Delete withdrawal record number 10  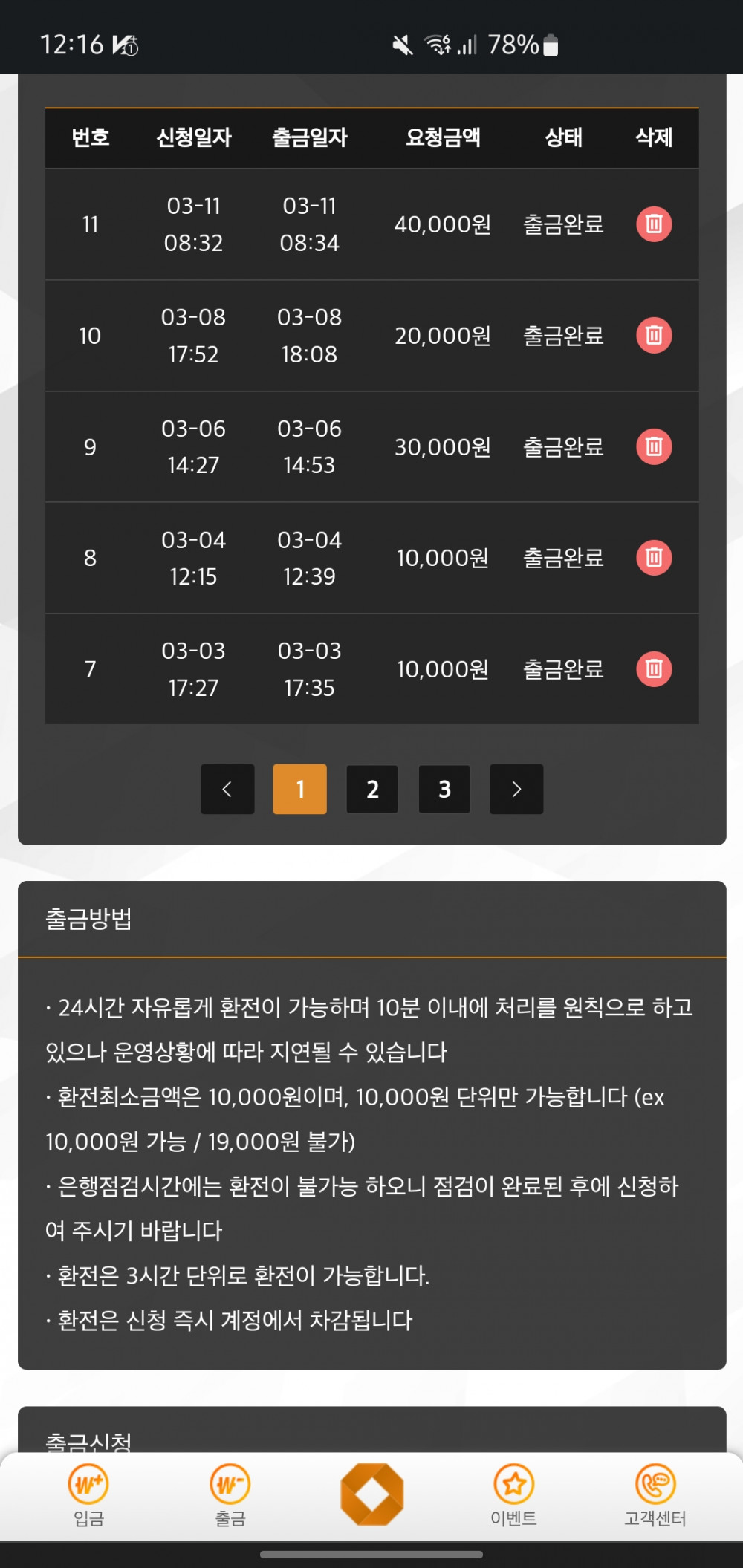click(x=654, y=335)
